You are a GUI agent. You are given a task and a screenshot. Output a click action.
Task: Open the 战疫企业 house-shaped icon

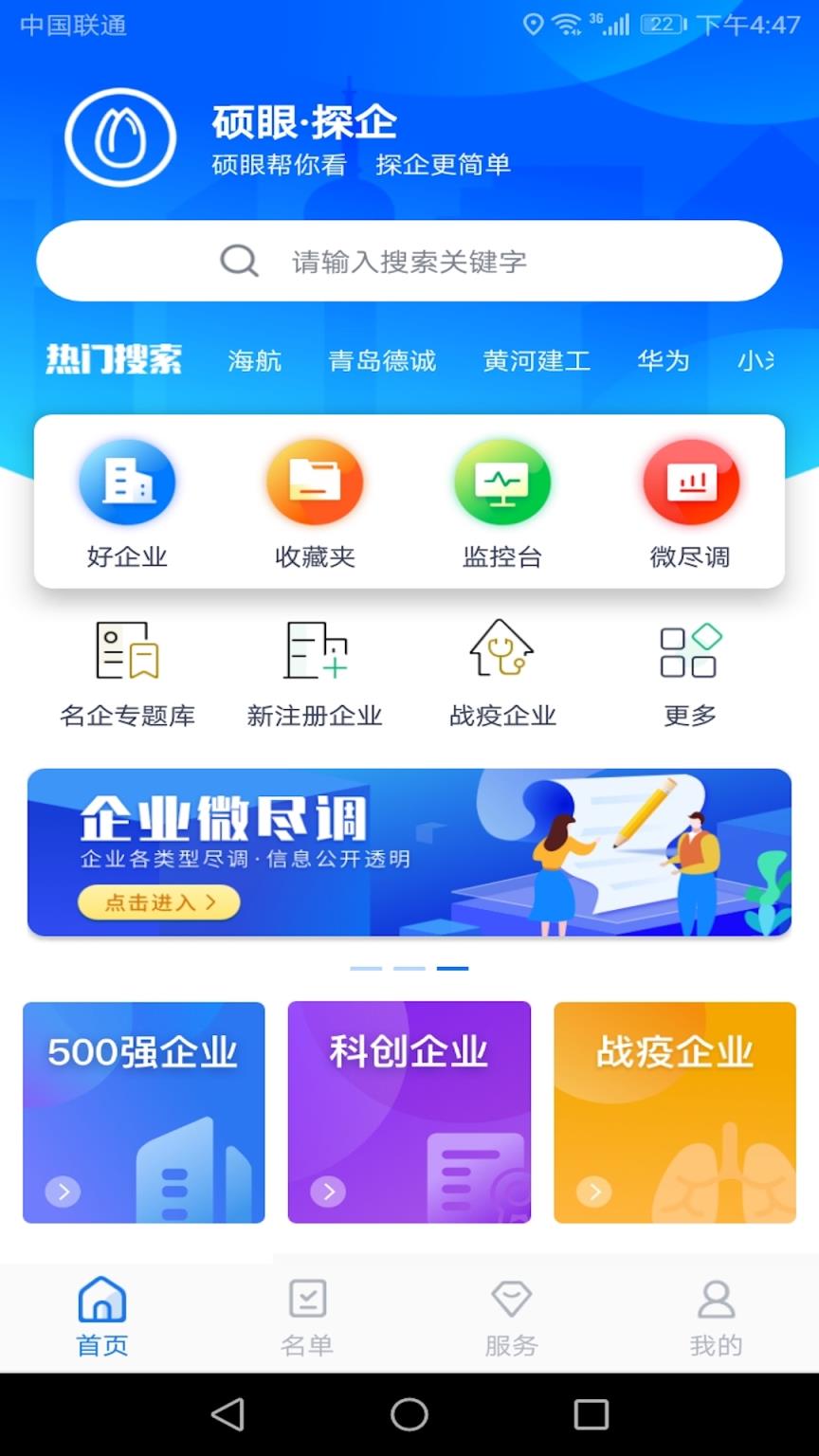(x=501, y=651)
